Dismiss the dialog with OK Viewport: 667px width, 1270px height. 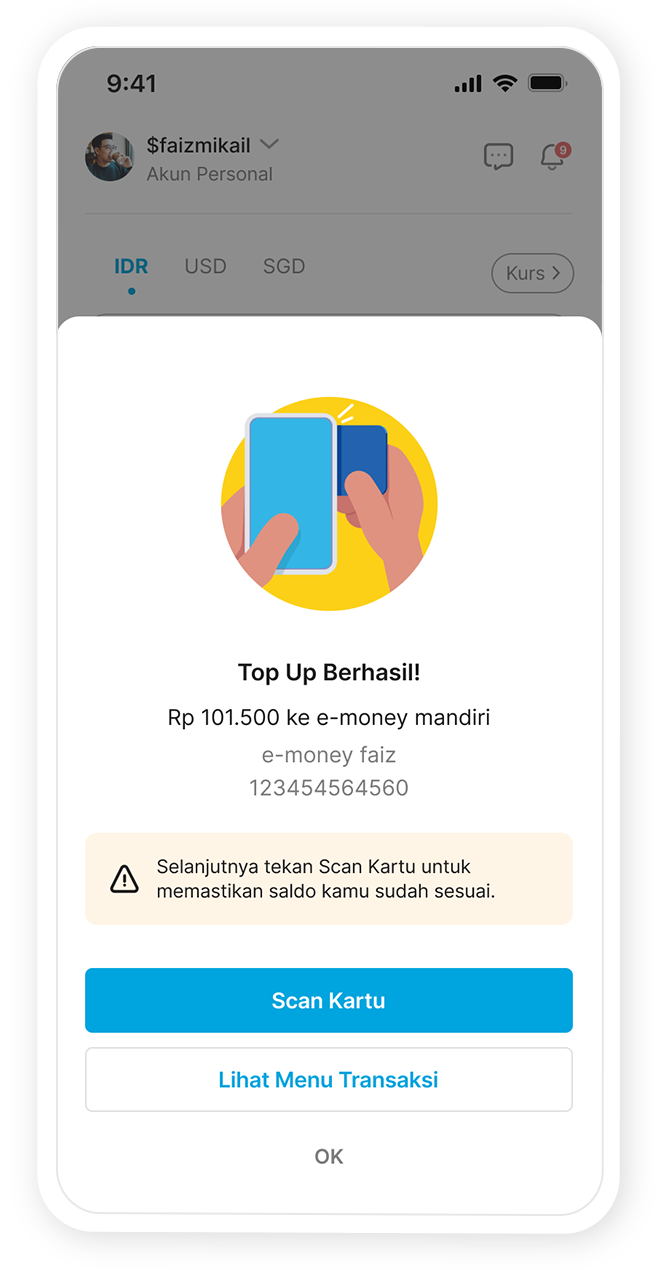pyautogui.click(x=328, y=1157)
